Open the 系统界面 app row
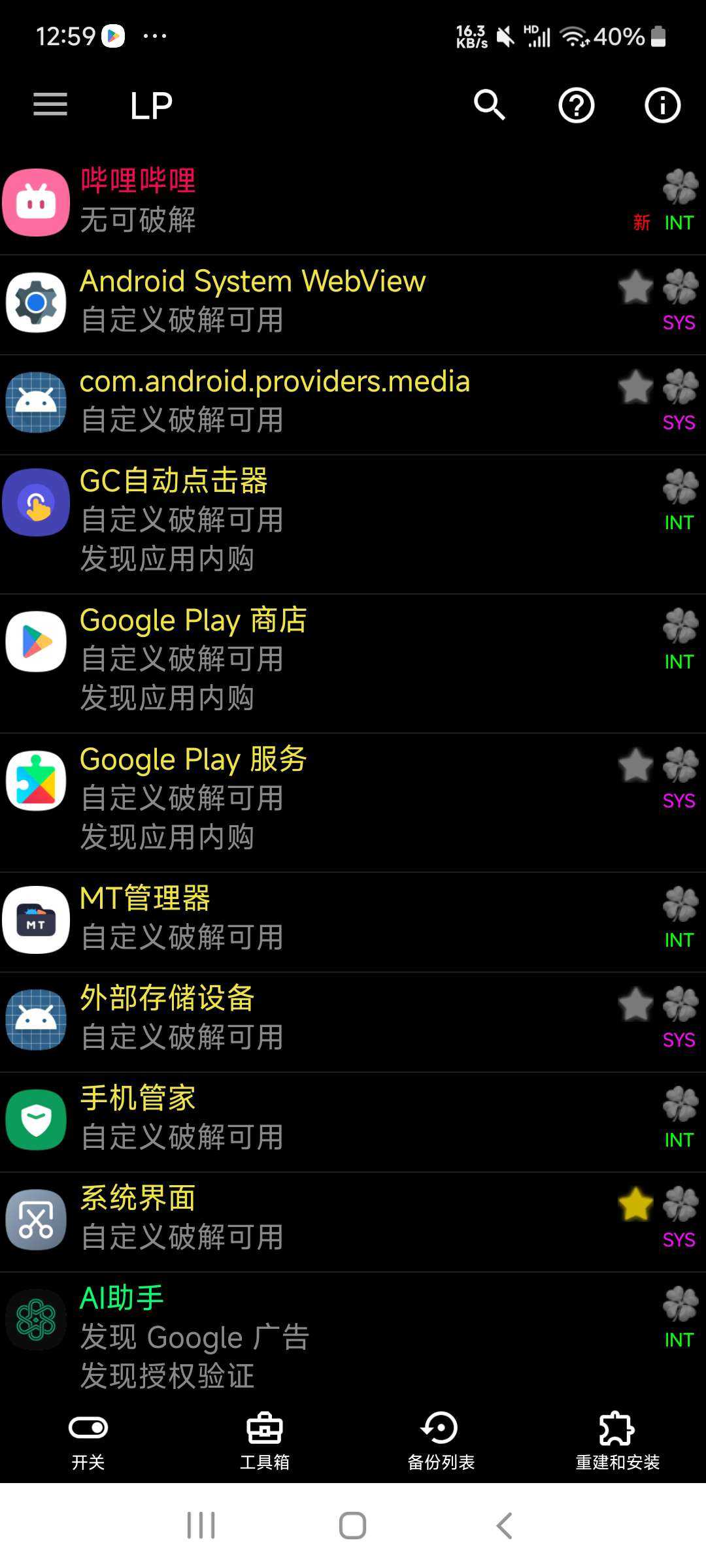The image size is (706, 1568). [x=353, y=1222]
